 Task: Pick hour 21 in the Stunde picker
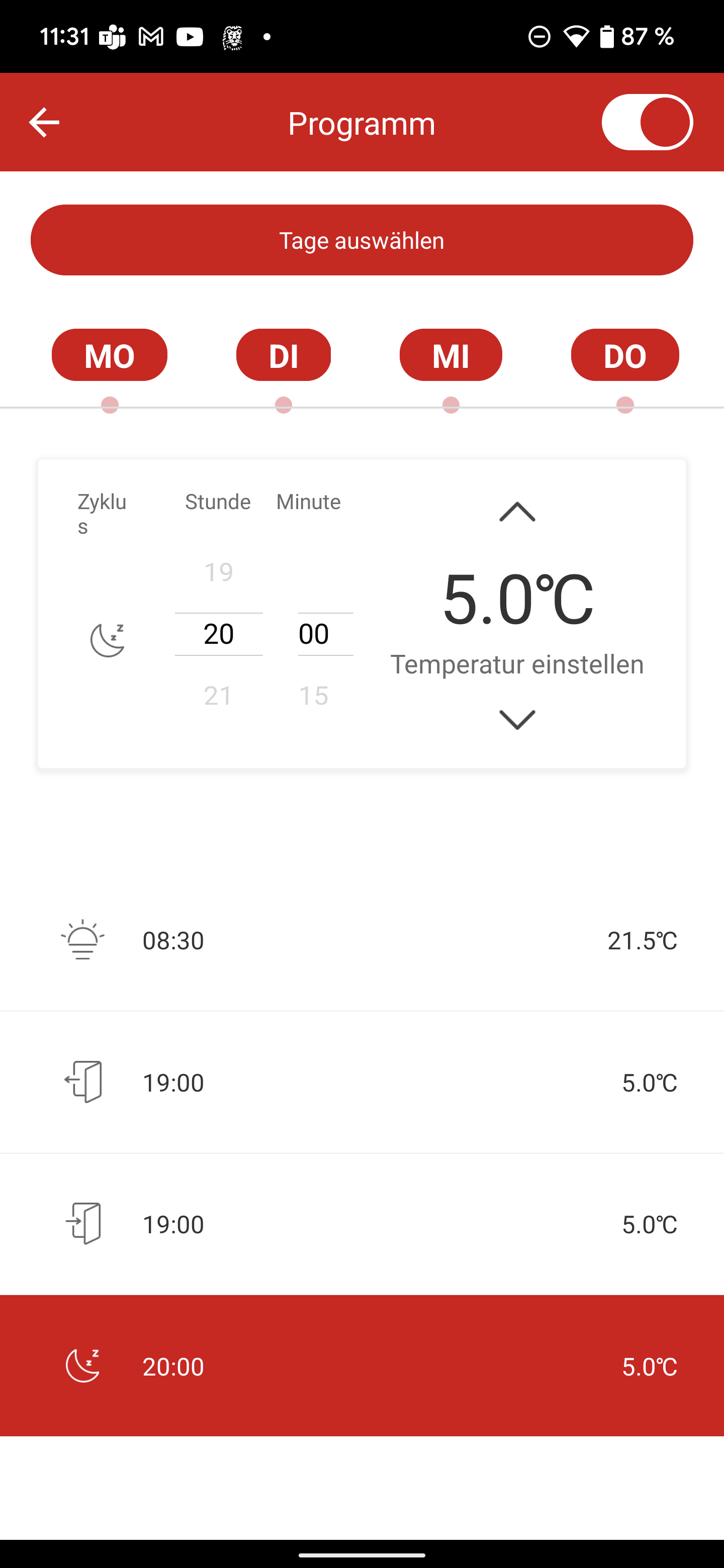[x=218, y=696]
